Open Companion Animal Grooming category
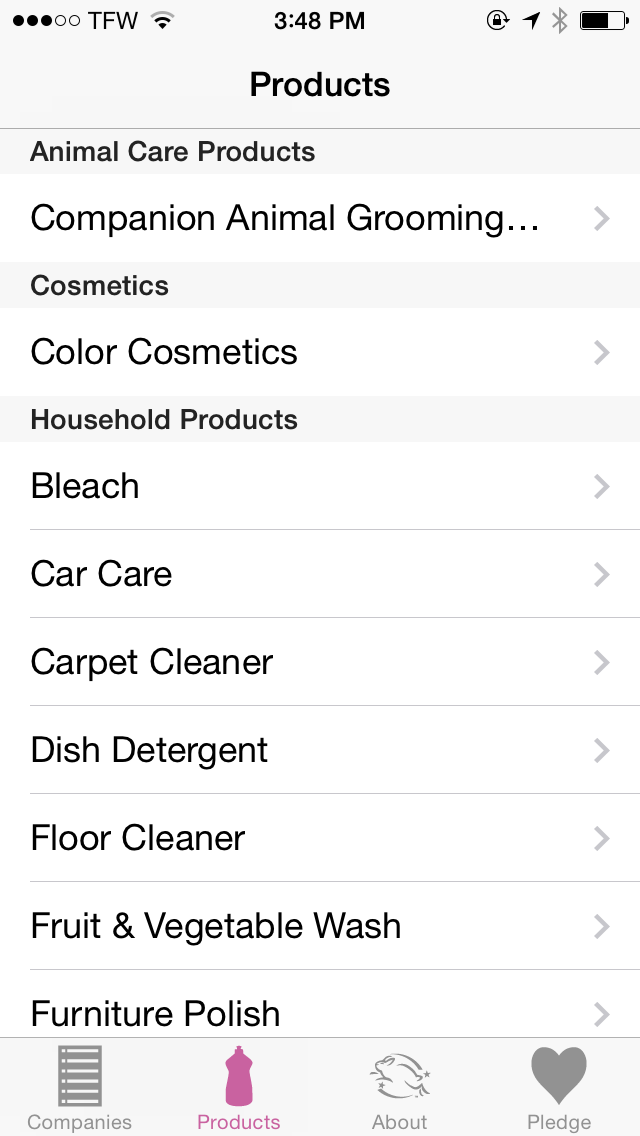This screenshot has width=640, height=1136. (320, 218)
